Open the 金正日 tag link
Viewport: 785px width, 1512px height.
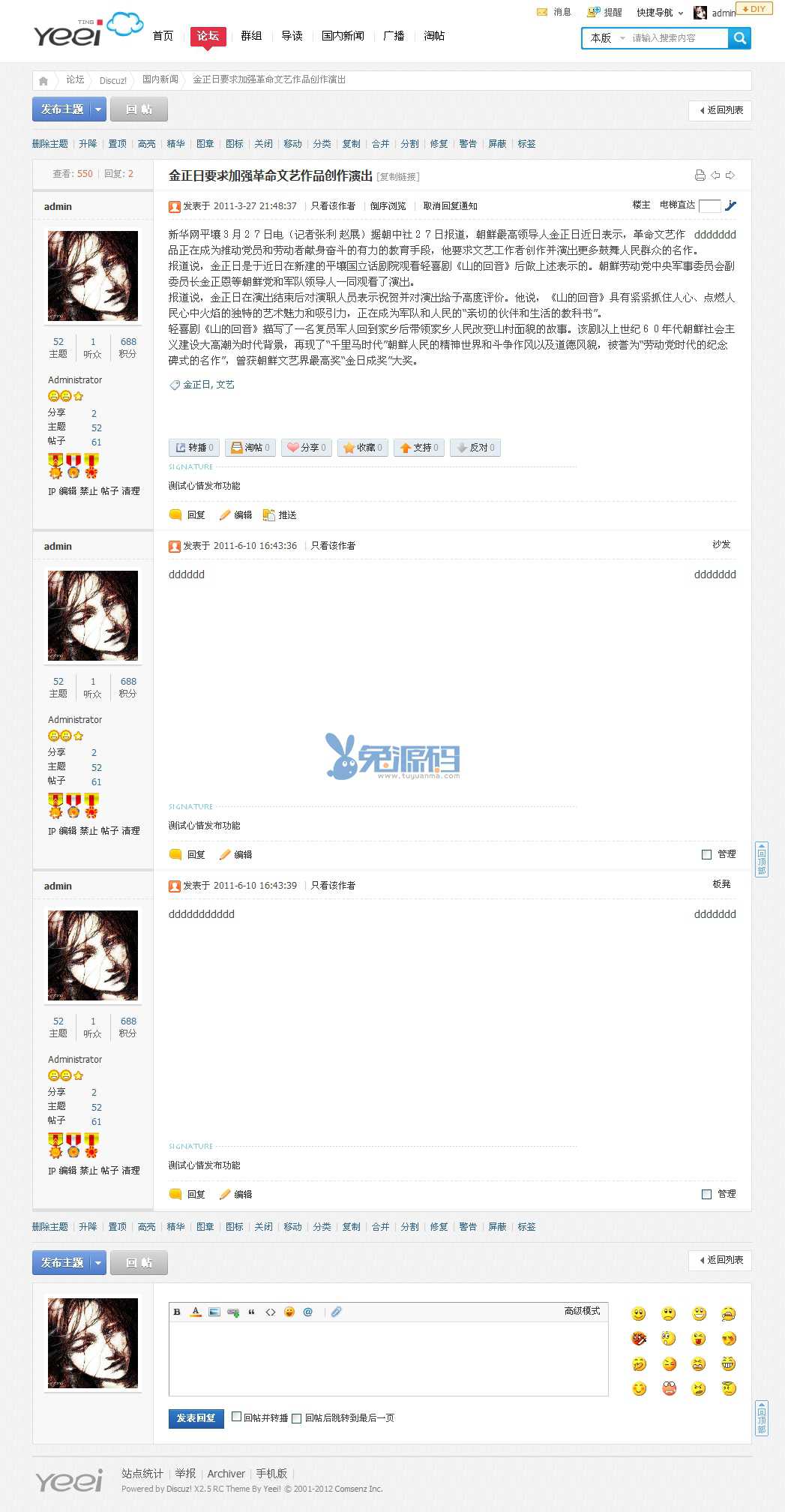click(x=197, y=385)
